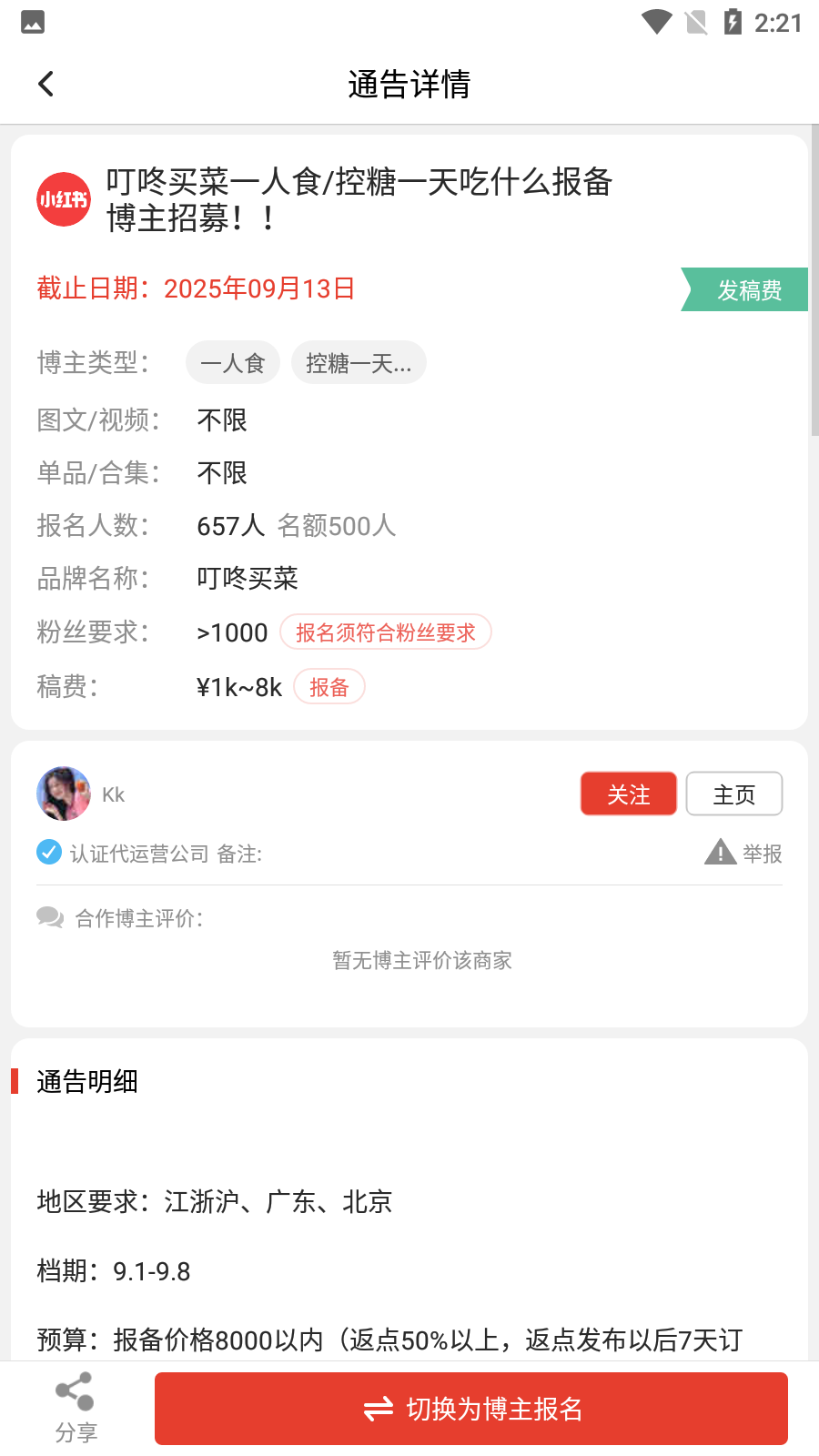This screenshot has height=1456, width=819.
Task: Go back from 通告详情 page
Action: point(46,85)
